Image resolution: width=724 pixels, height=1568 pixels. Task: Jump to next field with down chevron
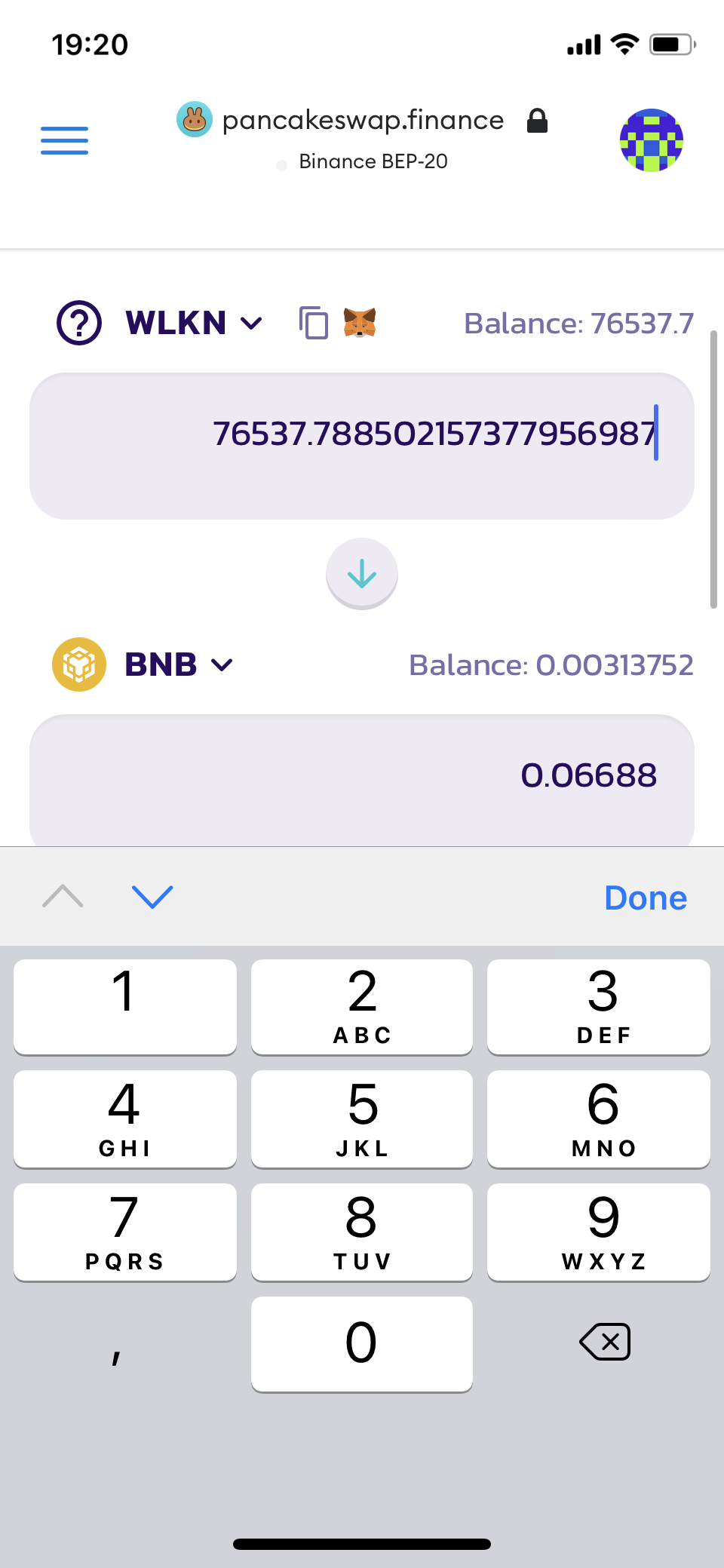[x=152, y=897]
